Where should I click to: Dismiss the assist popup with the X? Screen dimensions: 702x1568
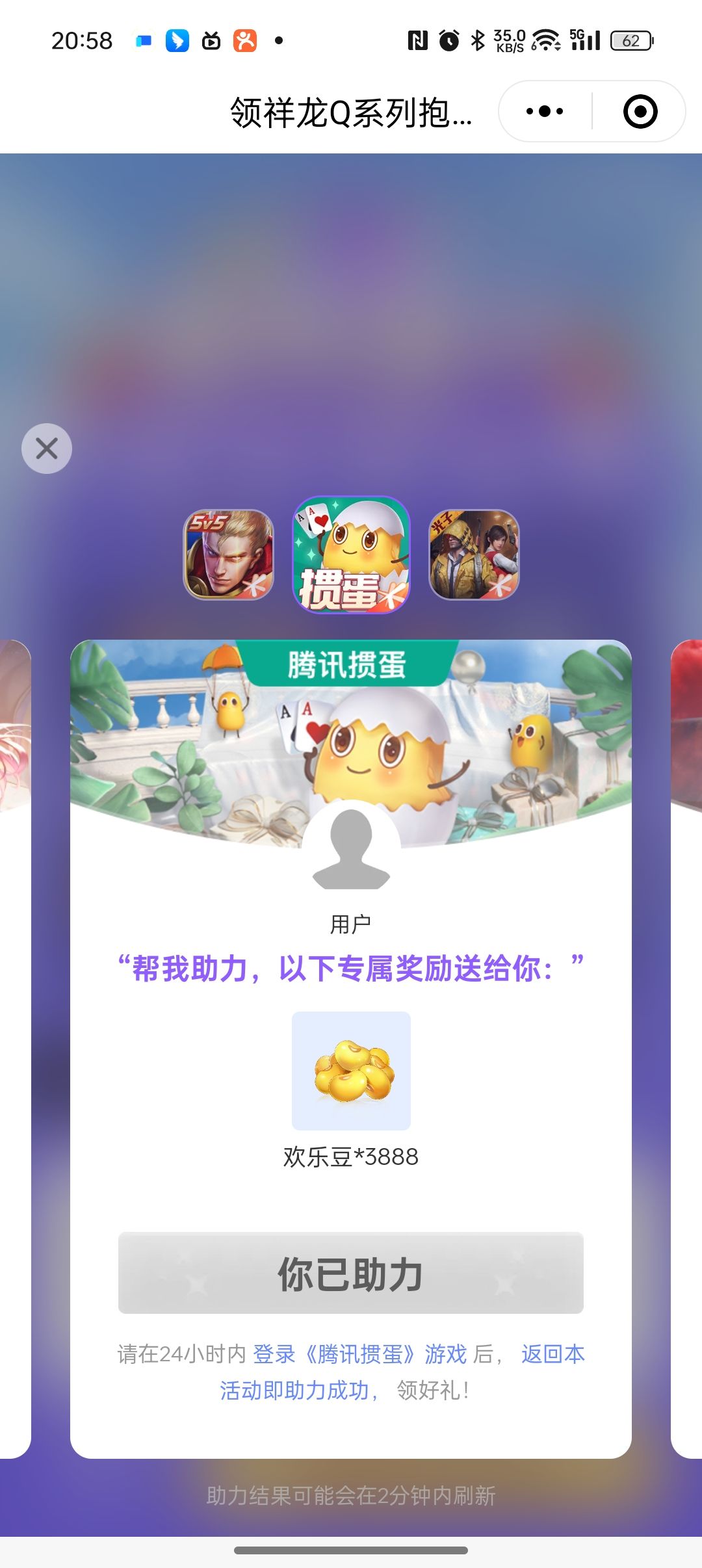point(47,449)
